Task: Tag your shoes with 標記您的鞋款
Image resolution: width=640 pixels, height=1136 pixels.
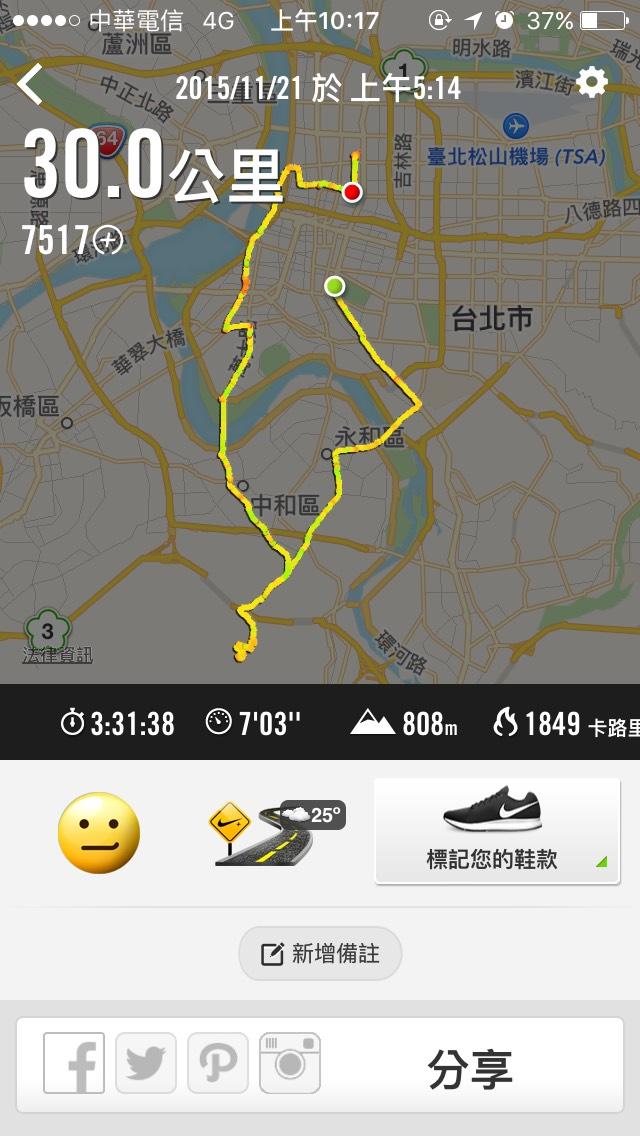Action: tap(497, 831)
